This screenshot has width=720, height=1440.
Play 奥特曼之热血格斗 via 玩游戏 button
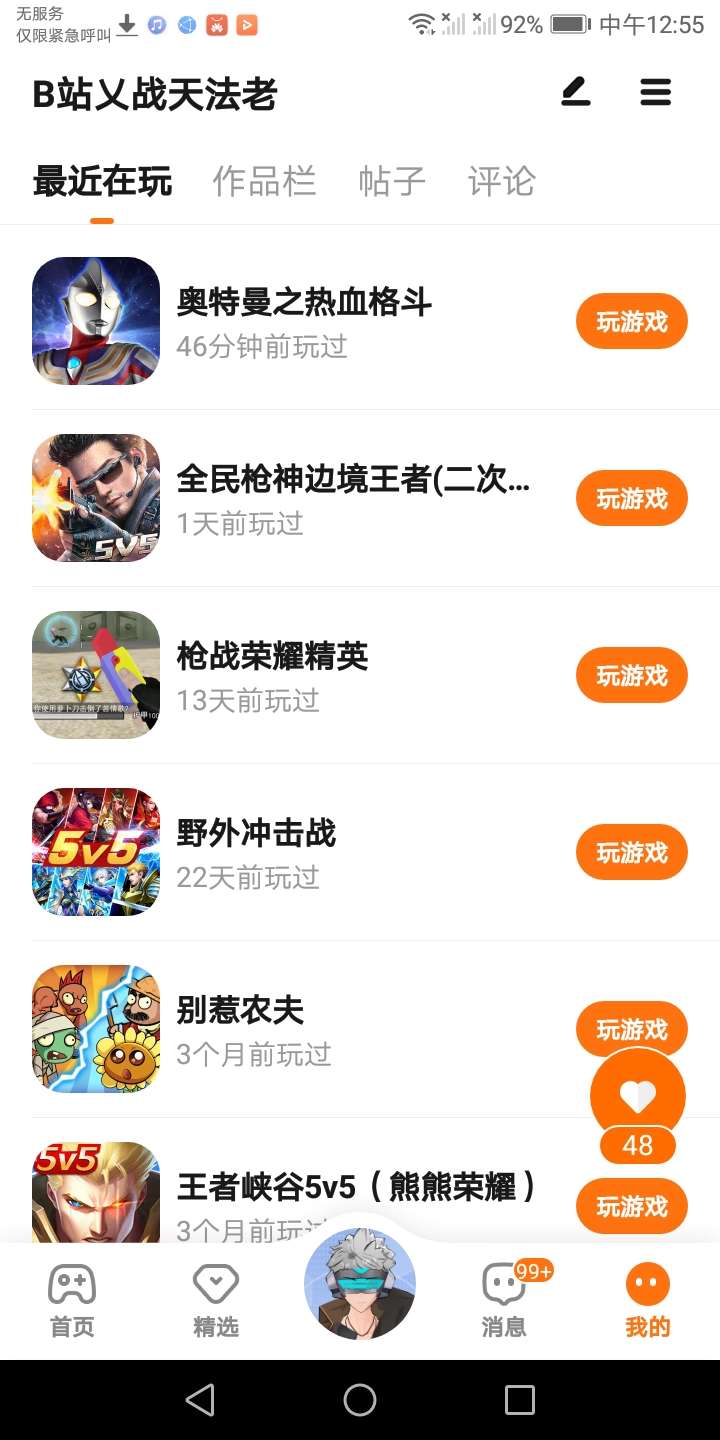tap(631, 322)
